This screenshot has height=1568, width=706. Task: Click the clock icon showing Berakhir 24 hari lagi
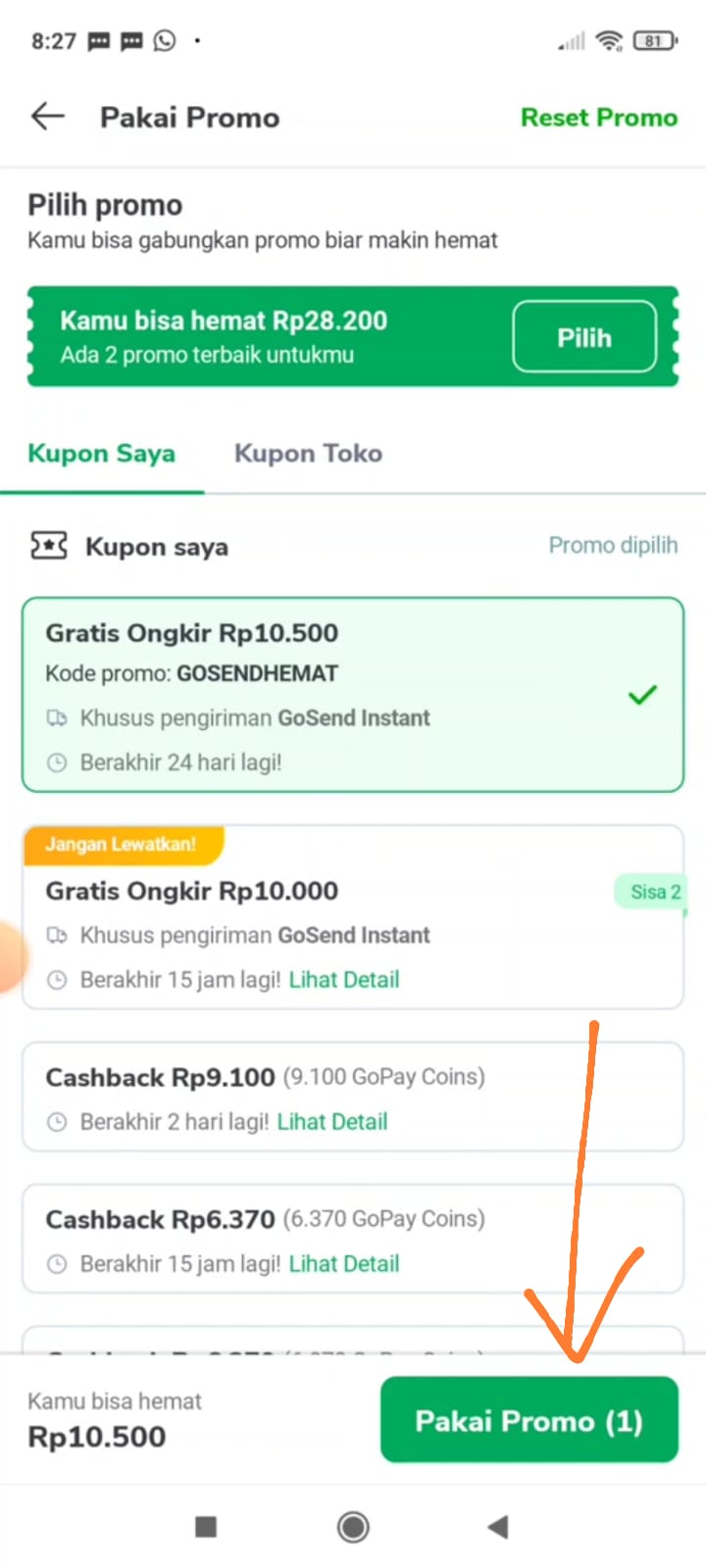click(x=56, y=762)
